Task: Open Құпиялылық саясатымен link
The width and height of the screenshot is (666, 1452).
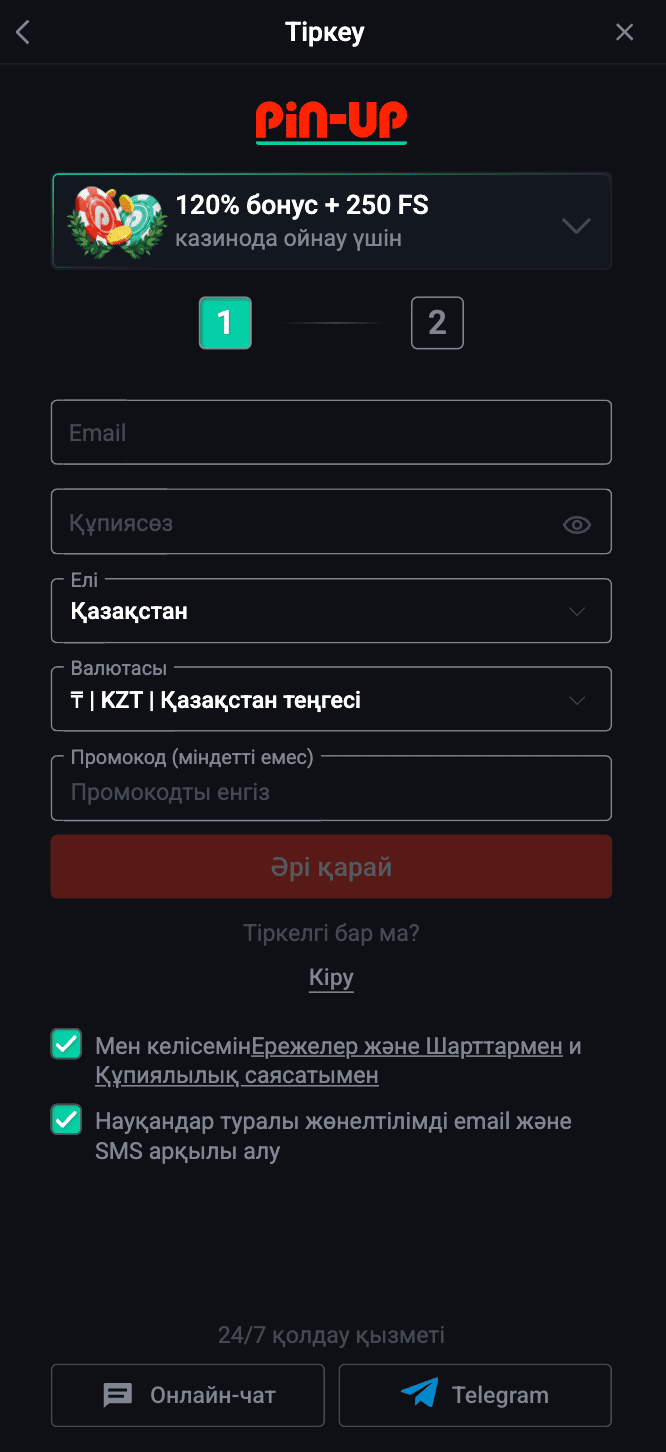Action: (237, 1076)
